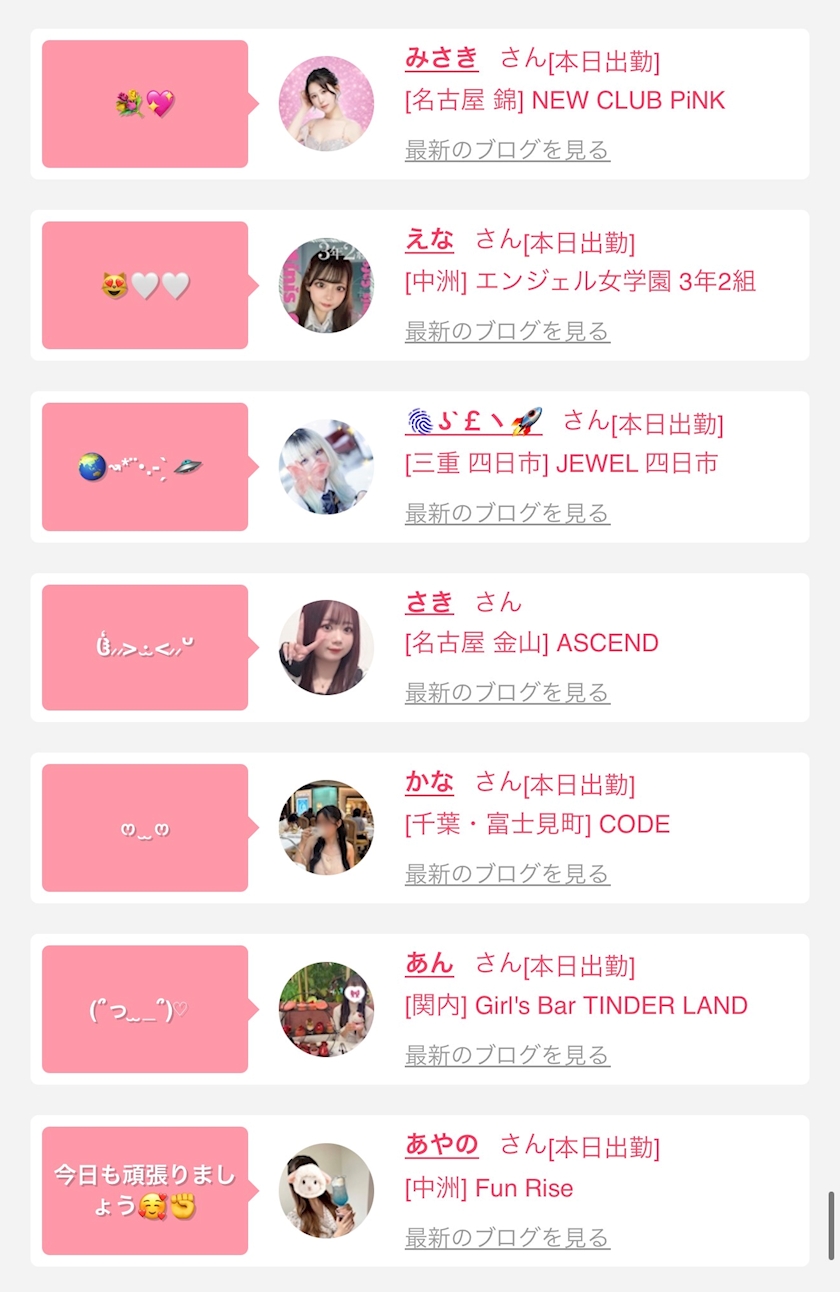Open さき's profile name link

tap(429, 602)
